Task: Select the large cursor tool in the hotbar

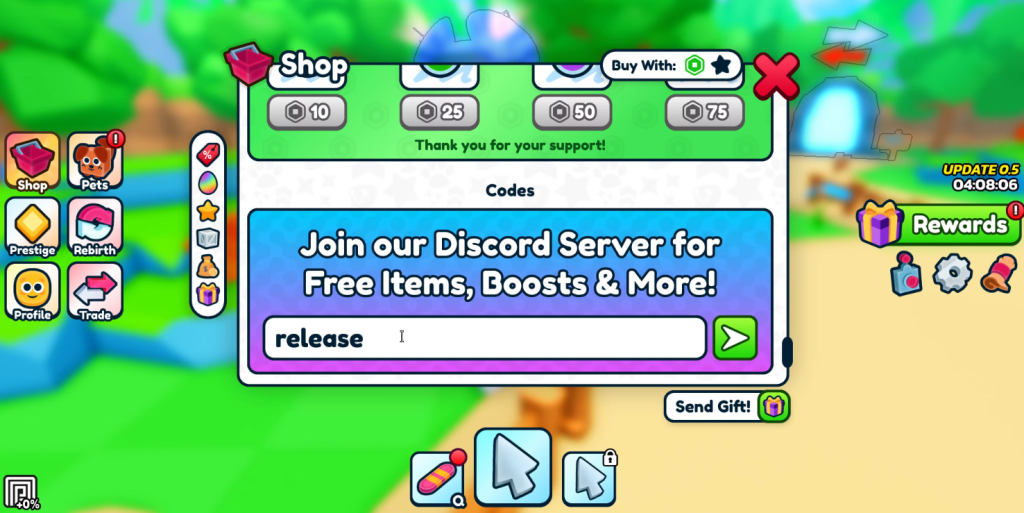Action: (x=512, y=466)
